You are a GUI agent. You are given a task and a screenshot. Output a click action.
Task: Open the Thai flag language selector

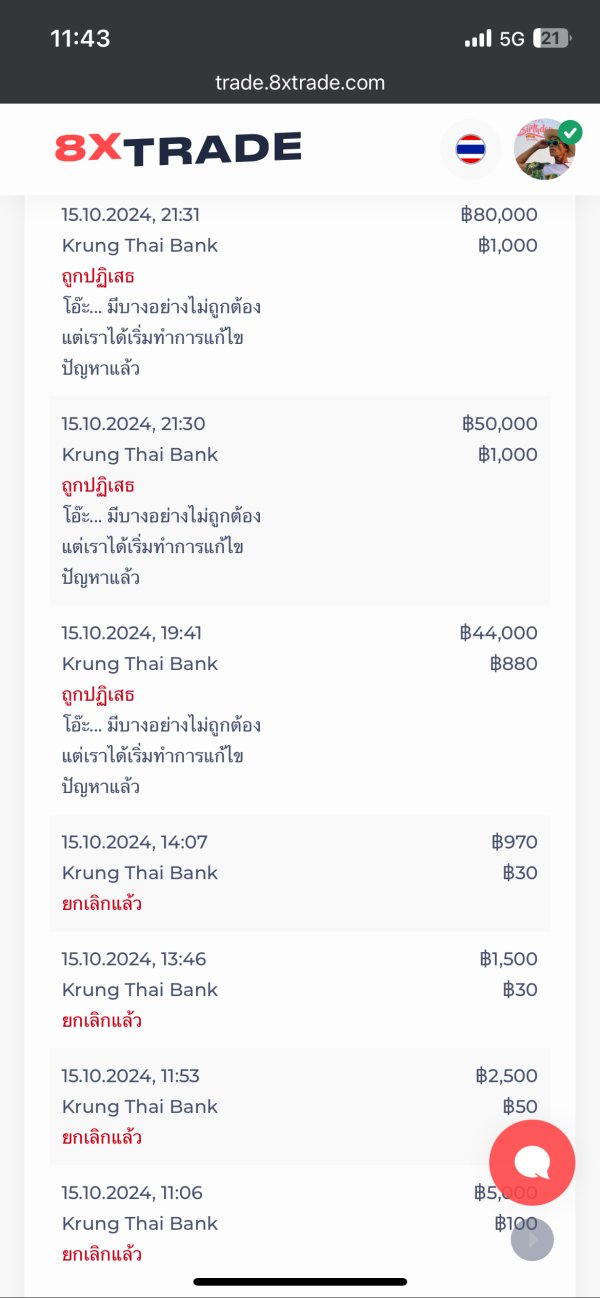[x=470, y=149]
